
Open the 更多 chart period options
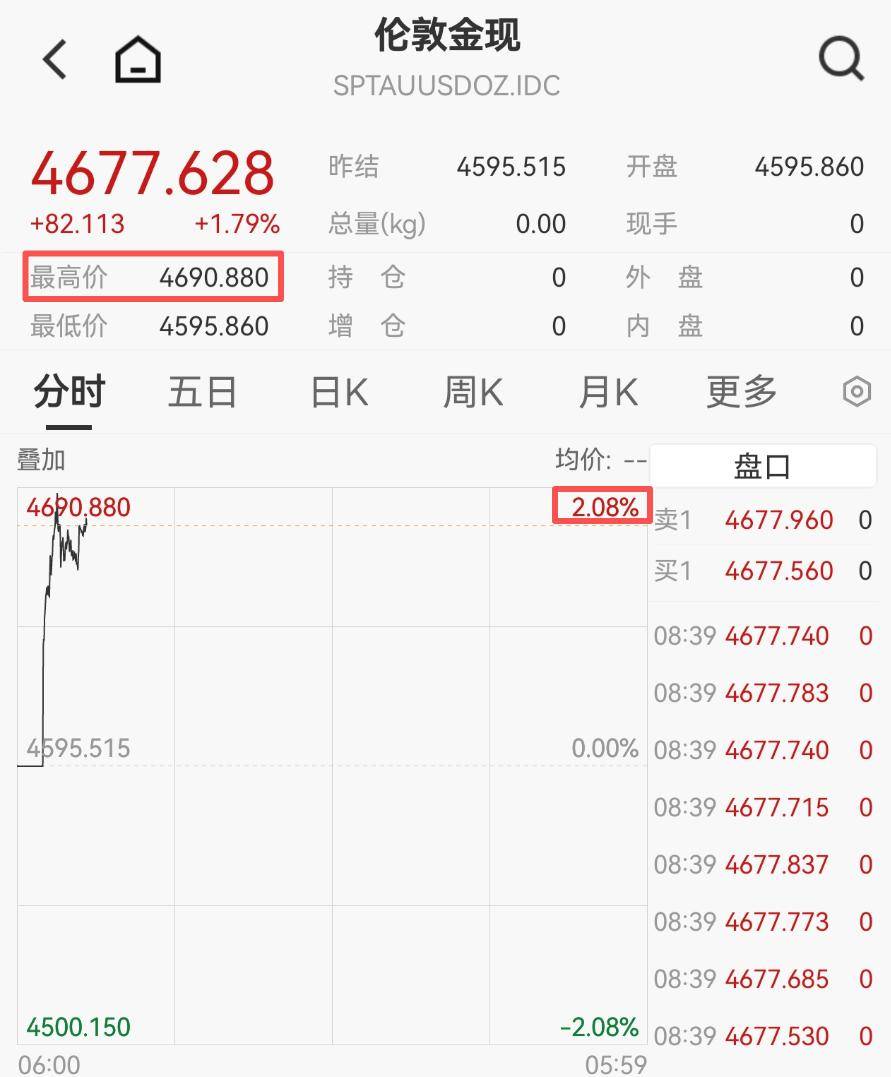741,392
